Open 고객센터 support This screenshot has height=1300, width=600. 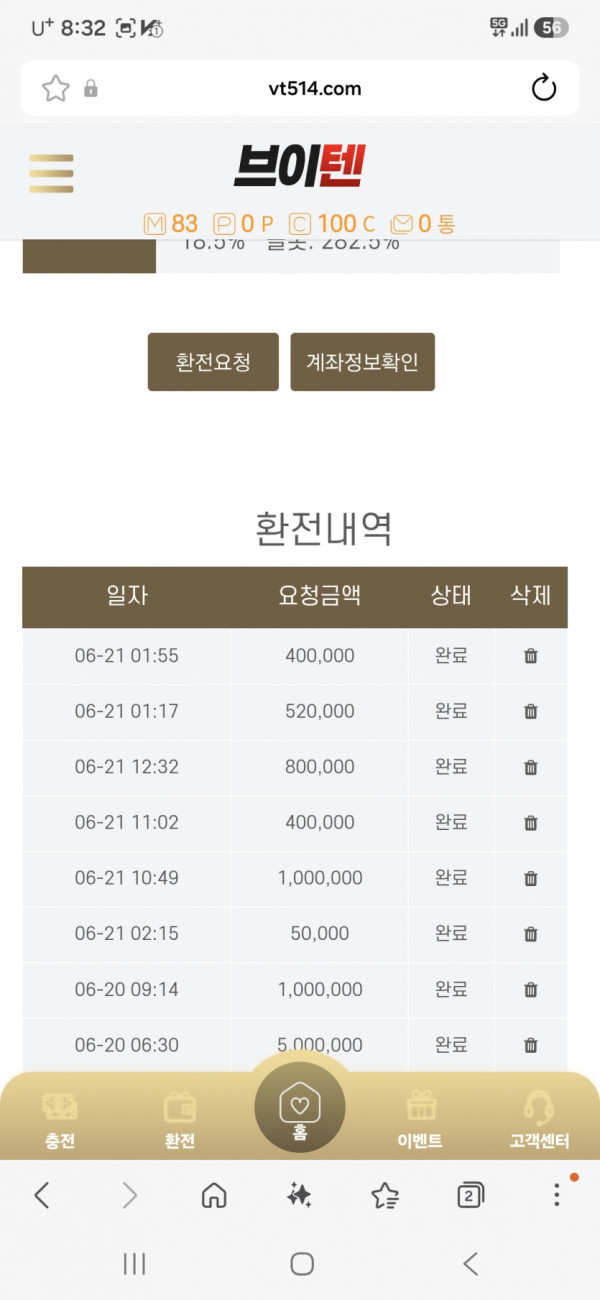coord(540,1120)
